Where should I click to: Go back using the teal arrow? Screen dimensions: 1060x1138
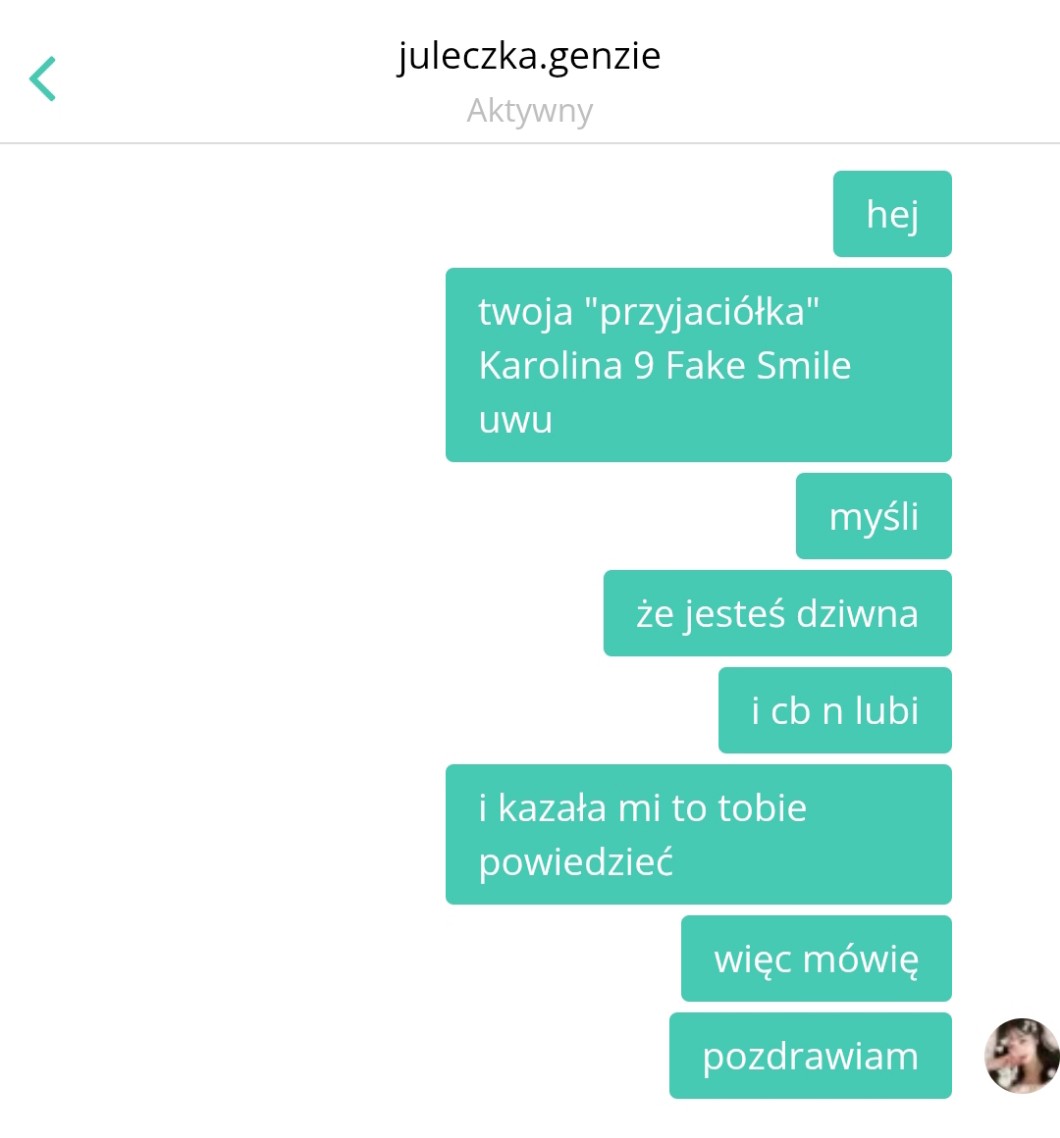click(x=43, y=78)
